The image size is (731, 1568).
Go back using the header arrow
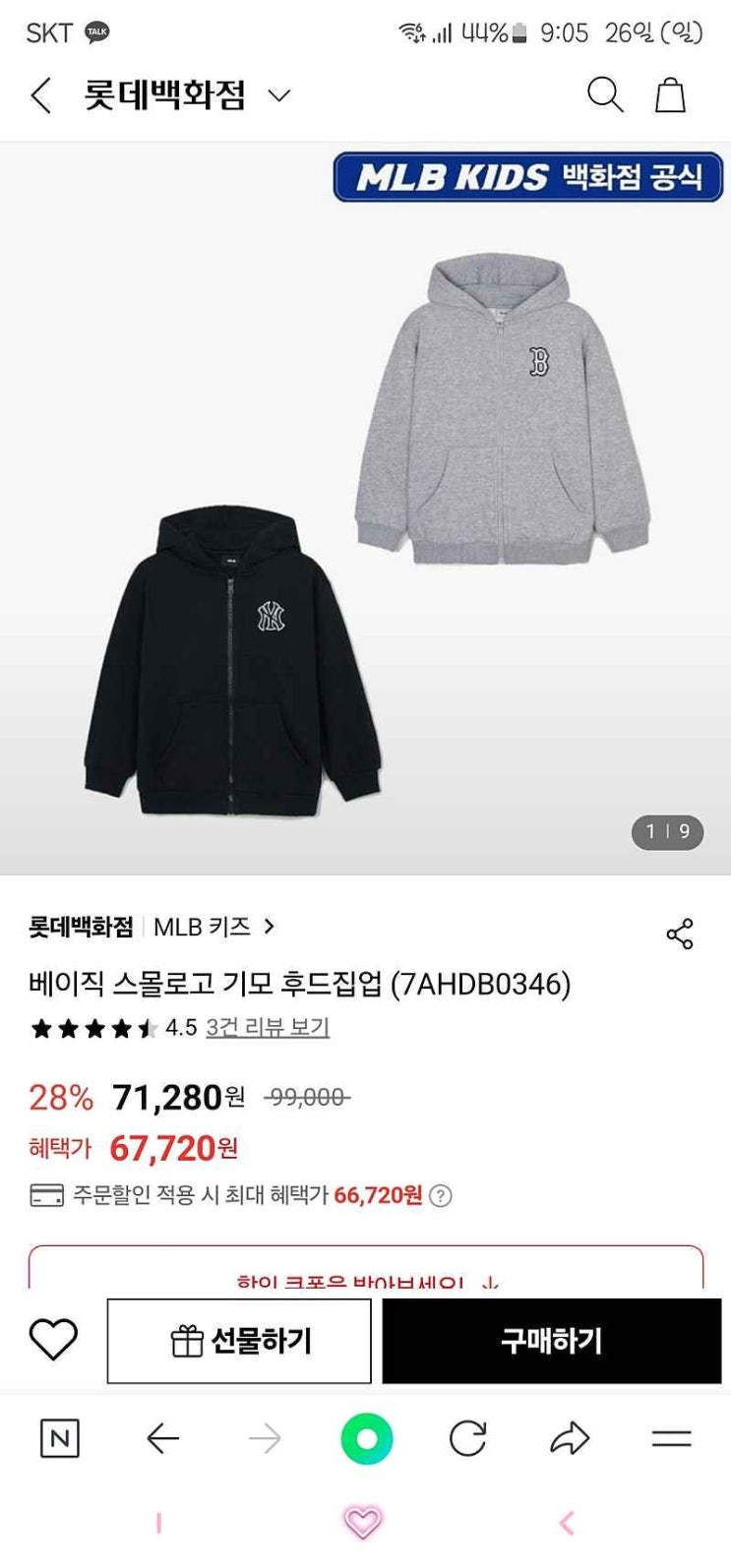(x=41, y=96)
